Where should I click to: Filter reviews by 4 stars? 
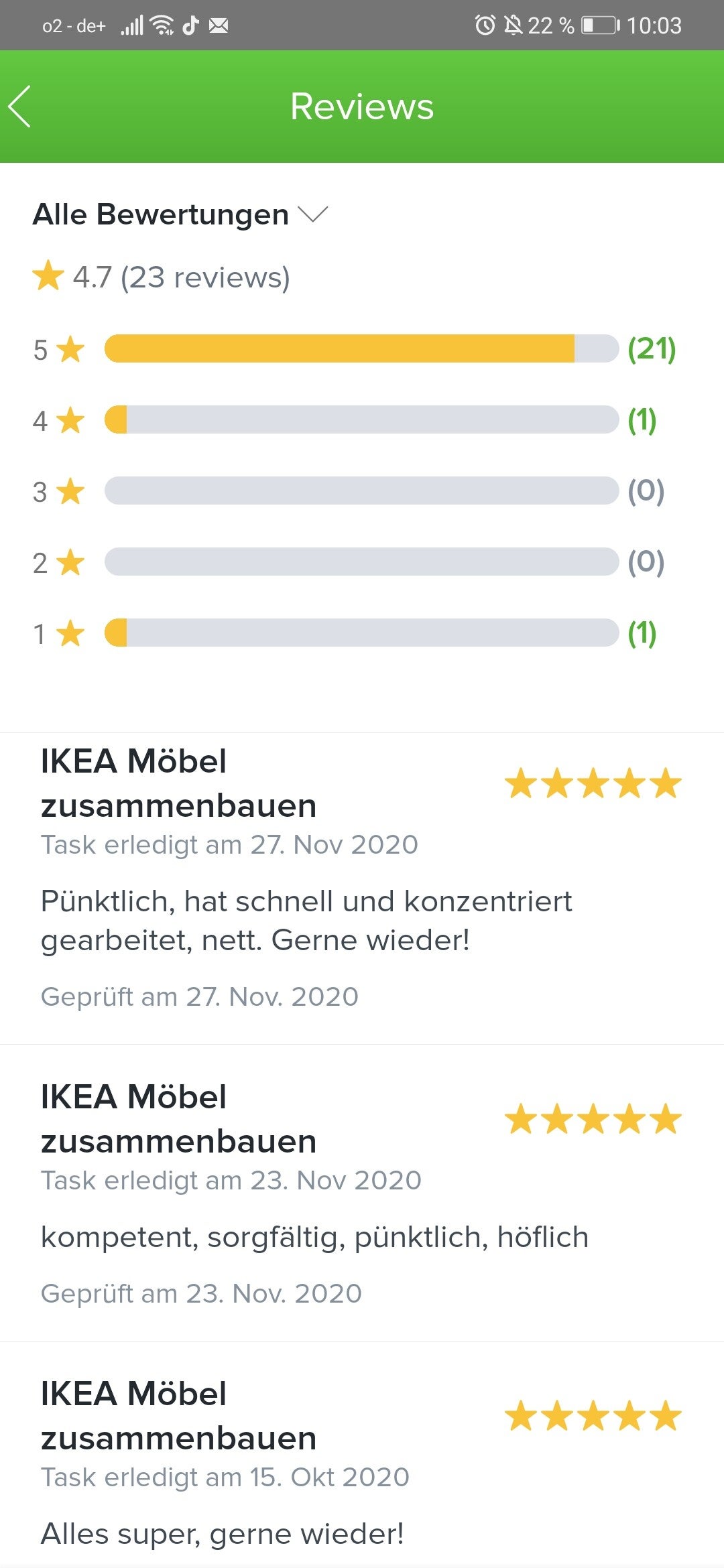coord(361,420)
